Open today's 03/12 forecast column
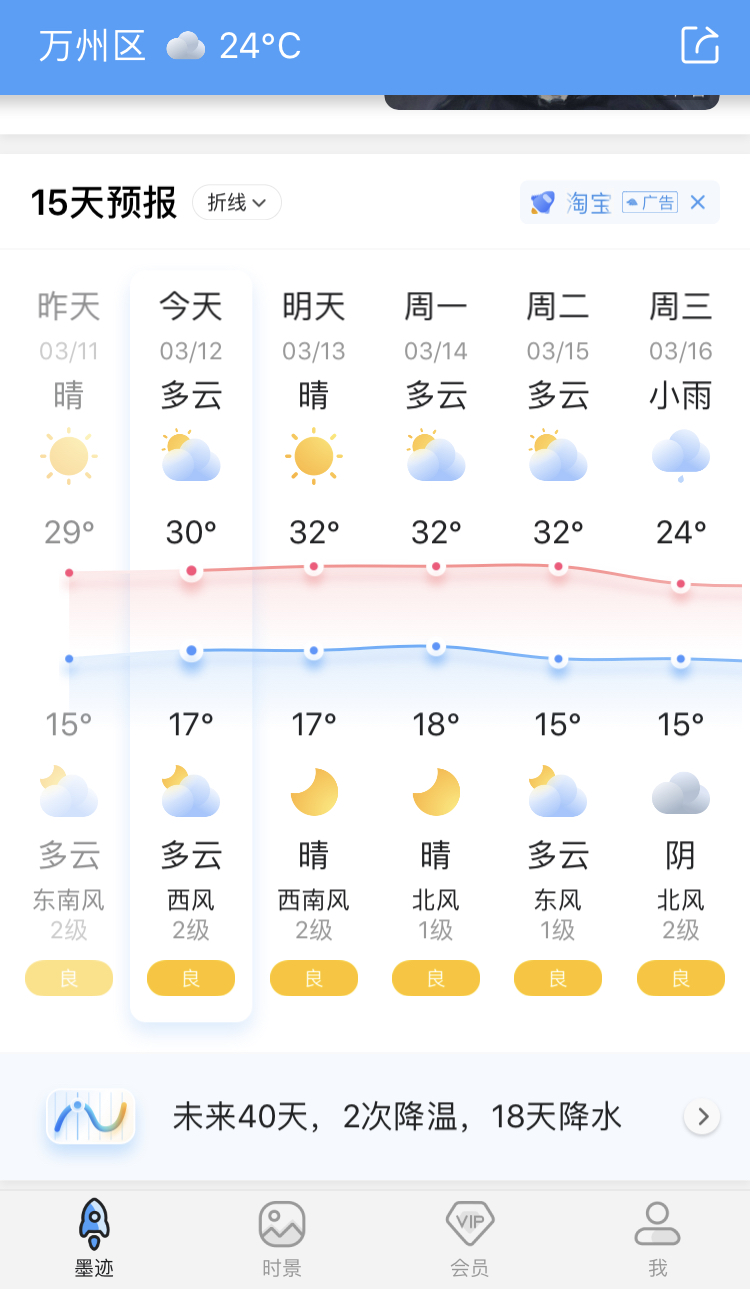The image size is (750, 1289). click(x=191, y=640)
